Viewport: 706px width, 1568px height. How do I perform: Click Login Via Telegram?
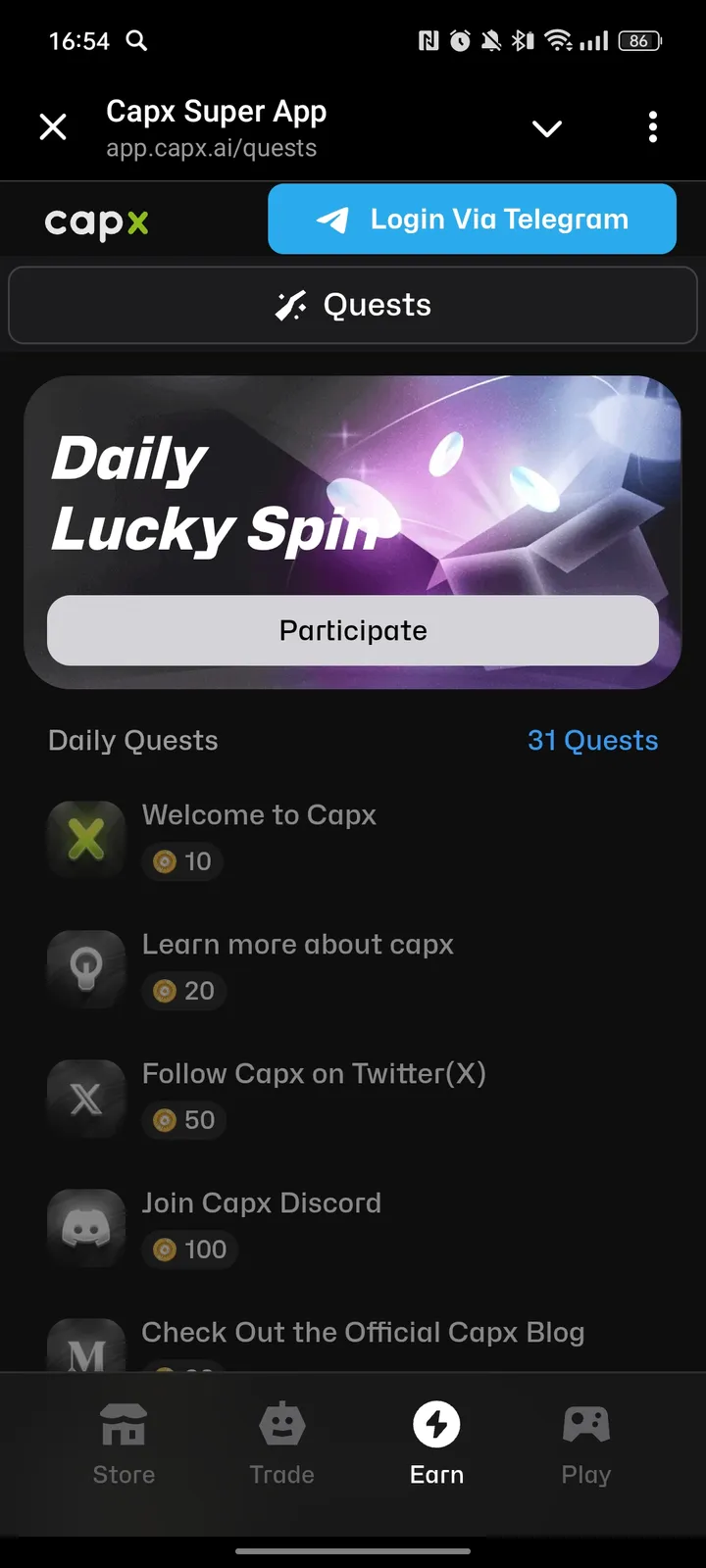(472, 220)
